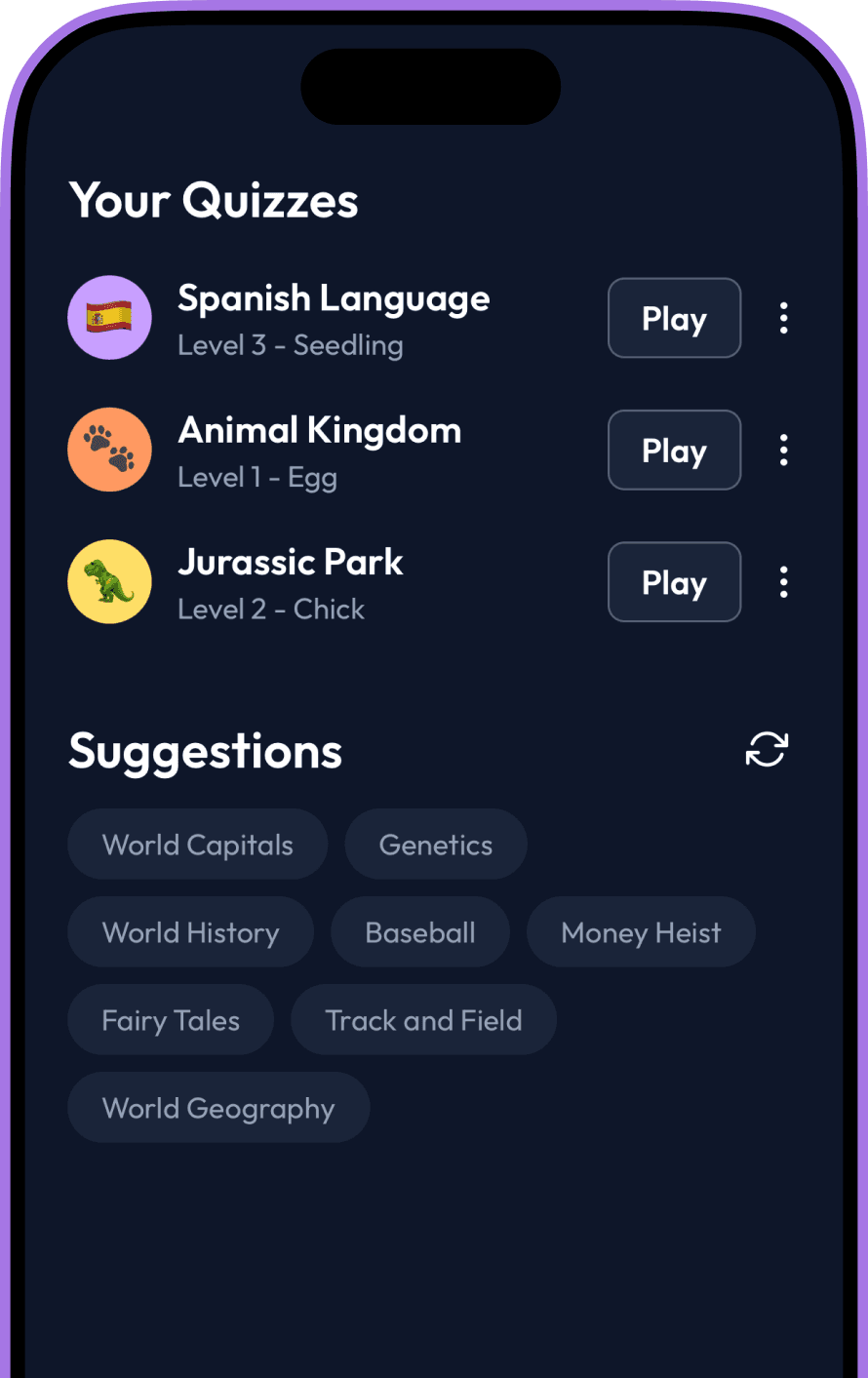This screenshot has height=1378, width=868.
Task: Open Animal Kingdom overflow menu
Action: click(x=783, y=450)
